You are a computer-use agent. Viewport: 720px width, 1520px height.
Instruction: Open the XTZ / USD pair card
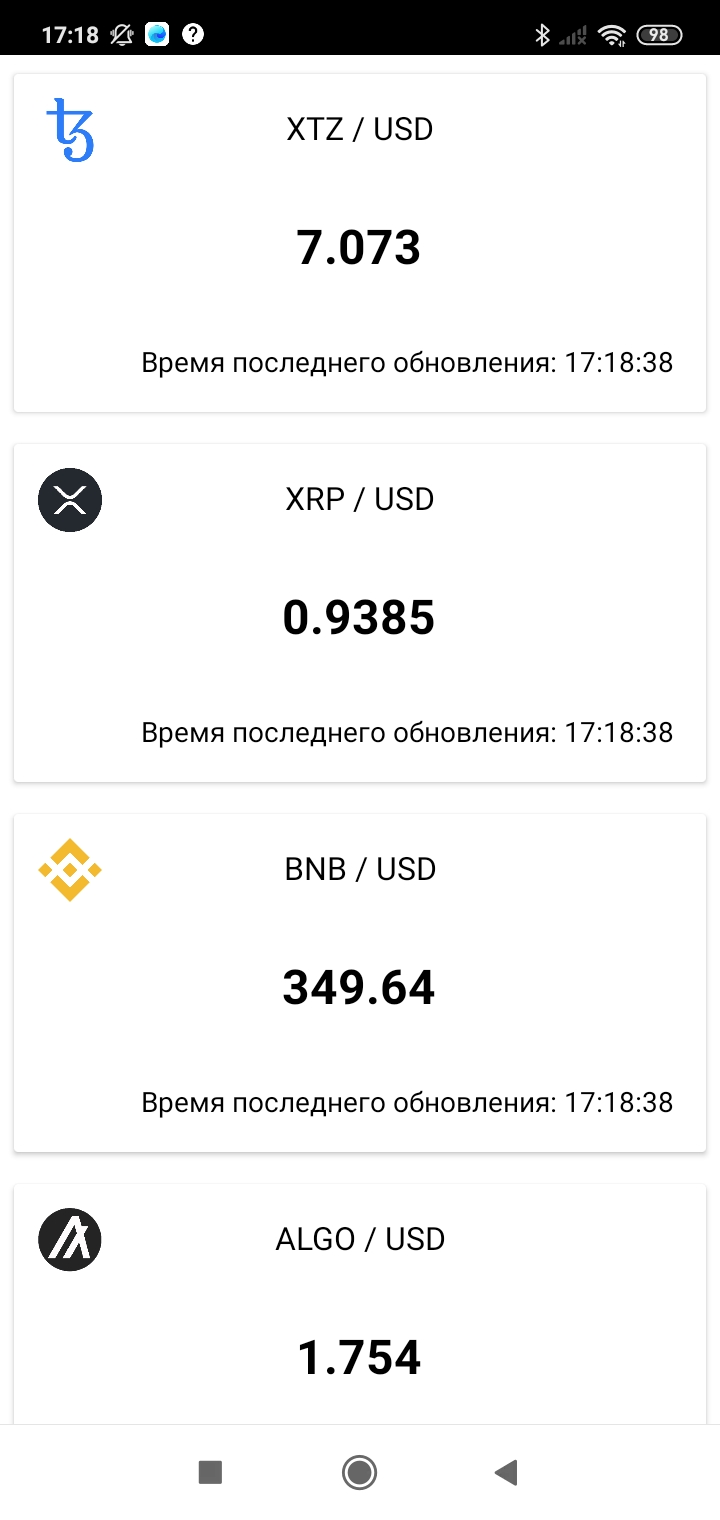click(x=360, y=240)
